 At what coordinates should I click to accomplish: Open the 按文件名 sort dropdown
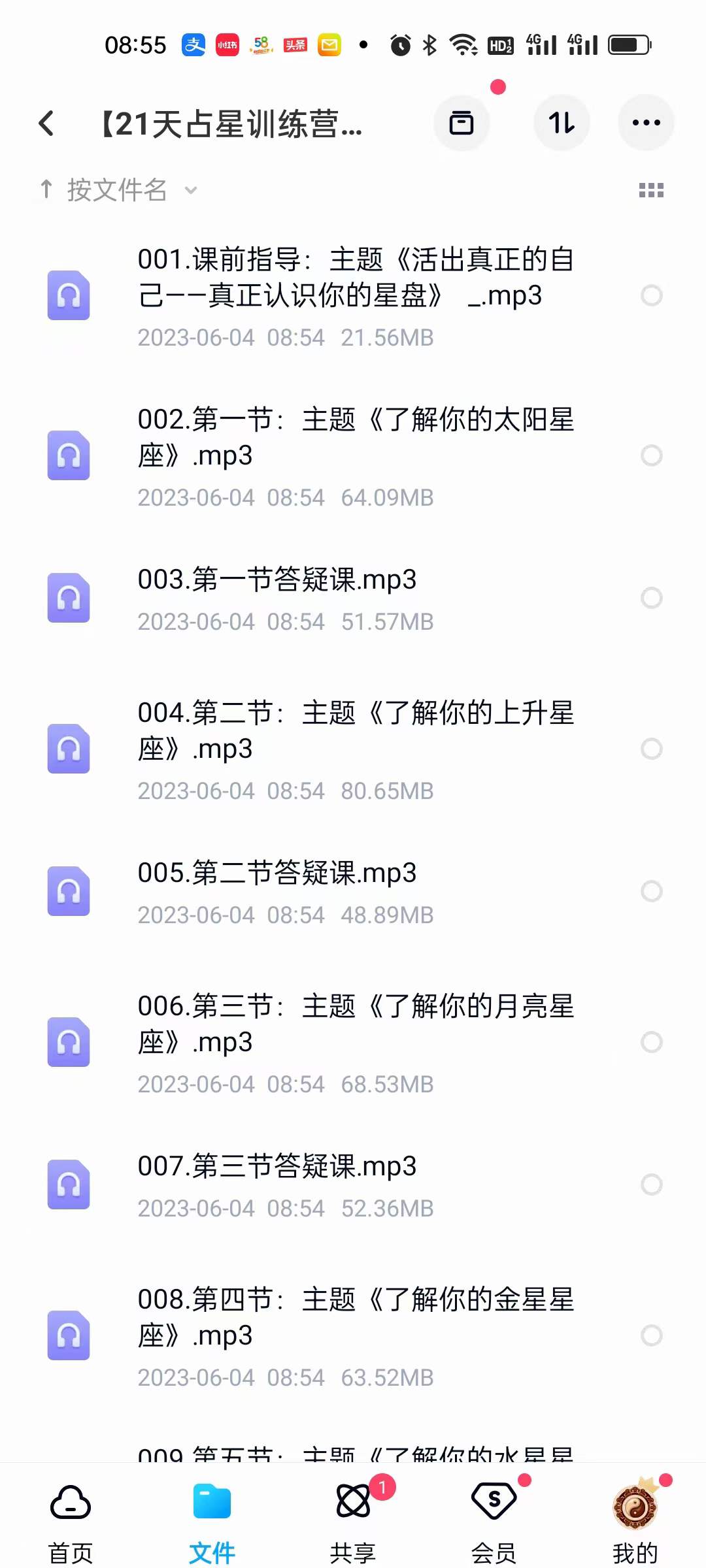[x=118, y=189]
